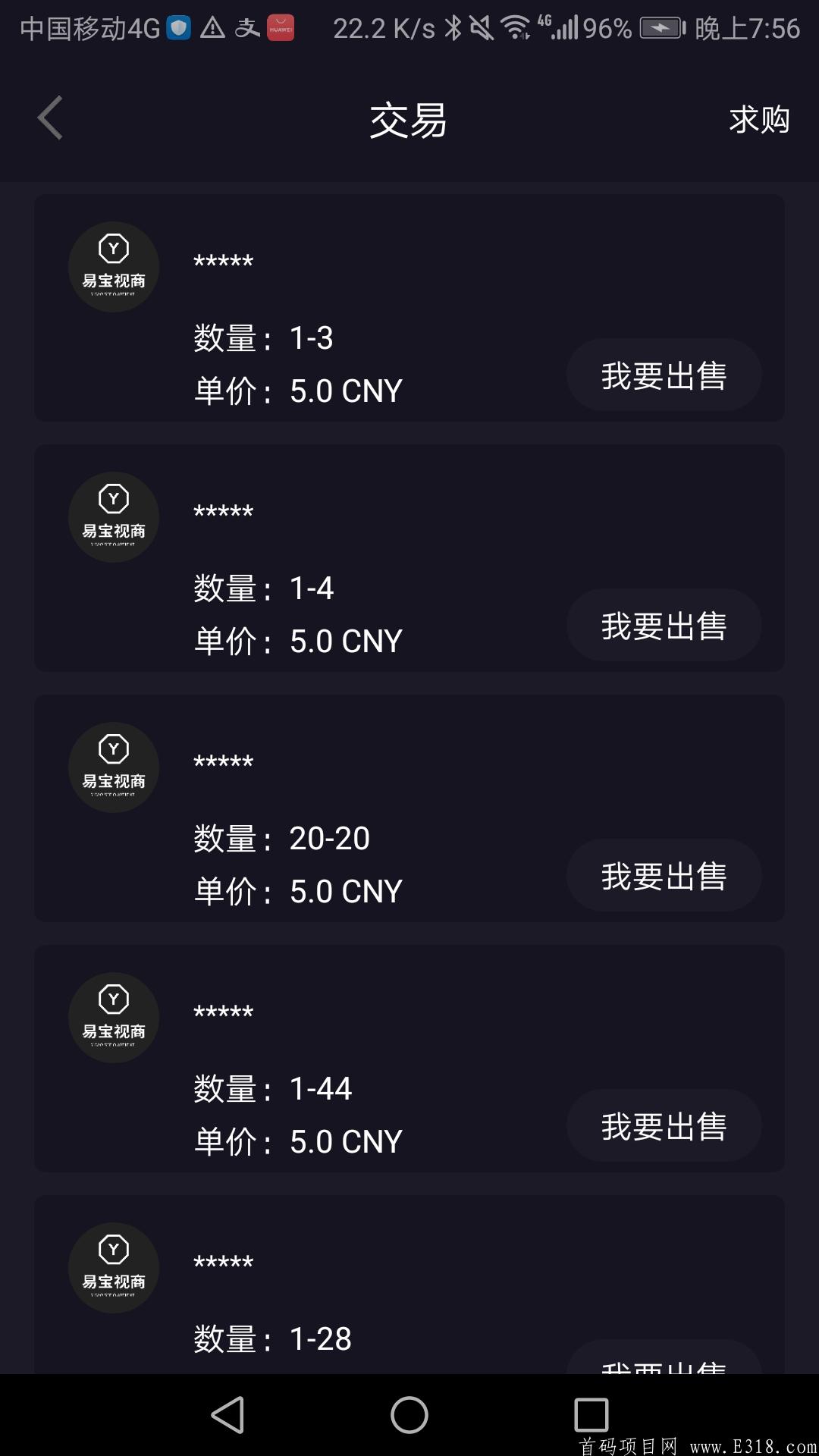This screenshot has width=819, height=1456.
Task: Tap 我要出售 for the 1-4 quantity listing
Action: pyautogui.click(x=664, y=626)
